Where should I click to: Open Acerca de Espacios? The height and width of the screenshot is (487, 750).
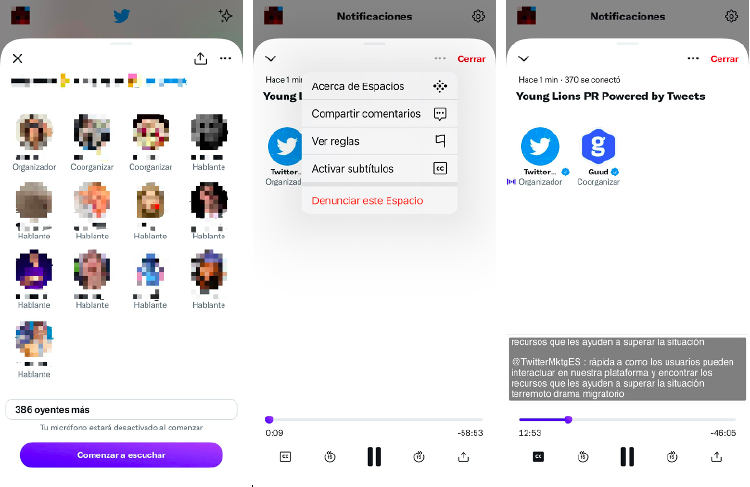tap(379, 87)
